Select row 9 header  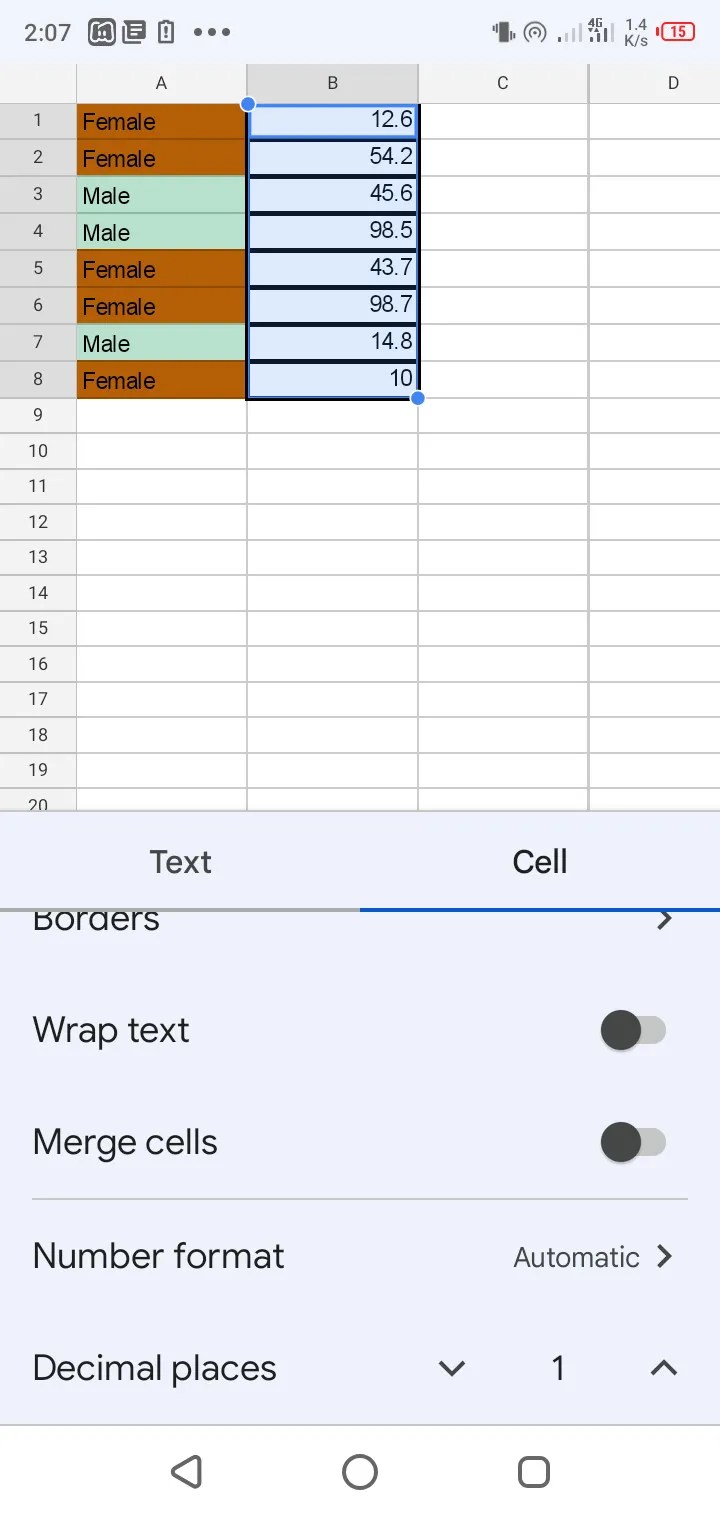tap(38, 414)
